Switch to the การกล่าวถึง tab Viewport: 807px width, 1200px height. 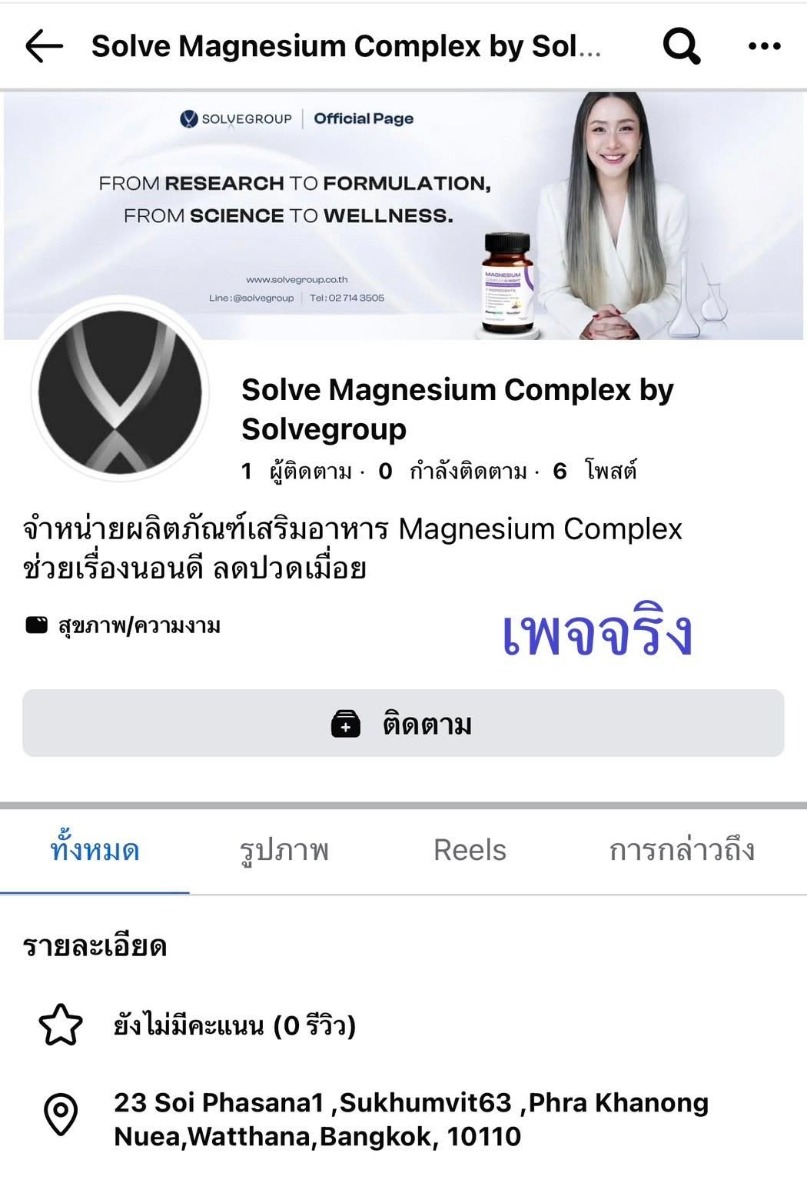[681, 851]
